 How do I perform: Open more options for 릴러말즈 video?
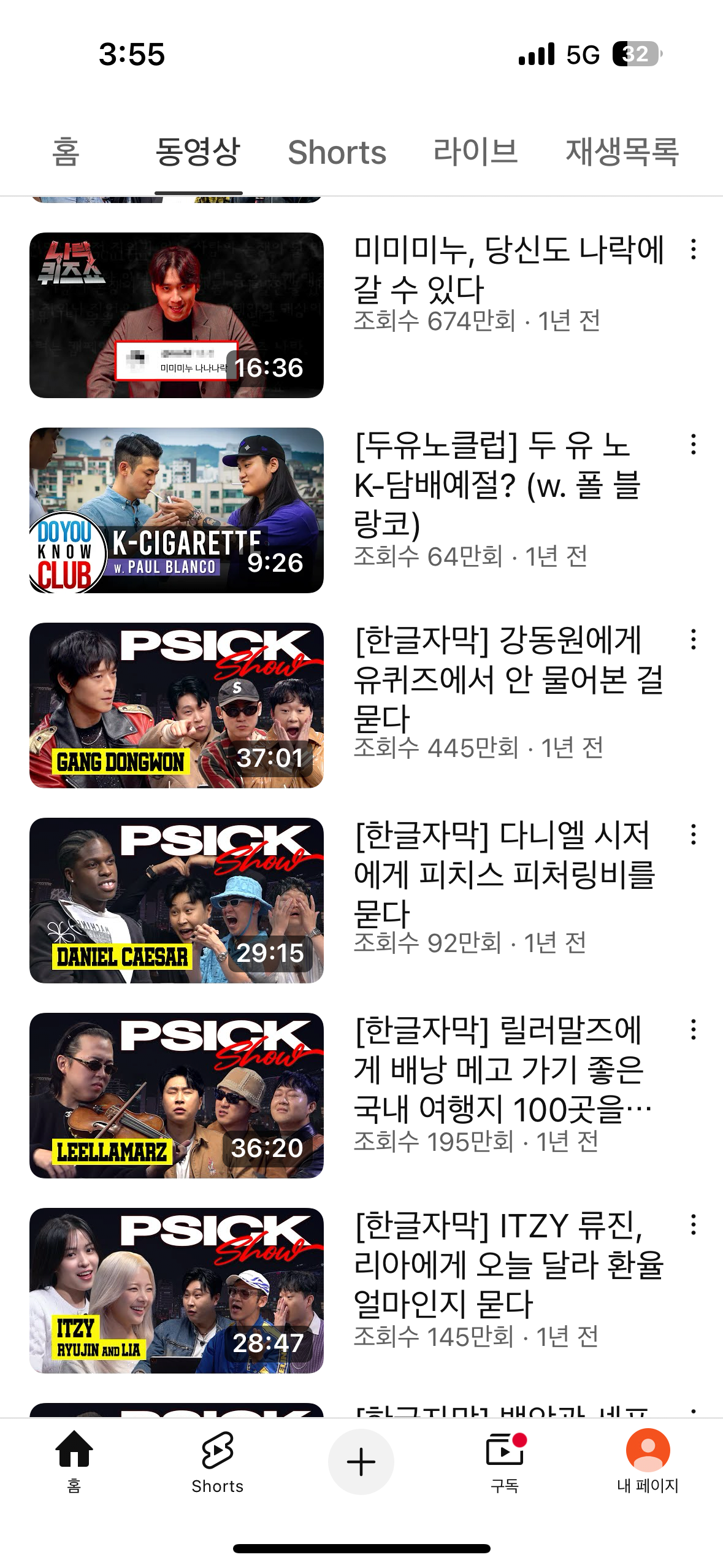pyautogui.click(x=693, y=1029)
